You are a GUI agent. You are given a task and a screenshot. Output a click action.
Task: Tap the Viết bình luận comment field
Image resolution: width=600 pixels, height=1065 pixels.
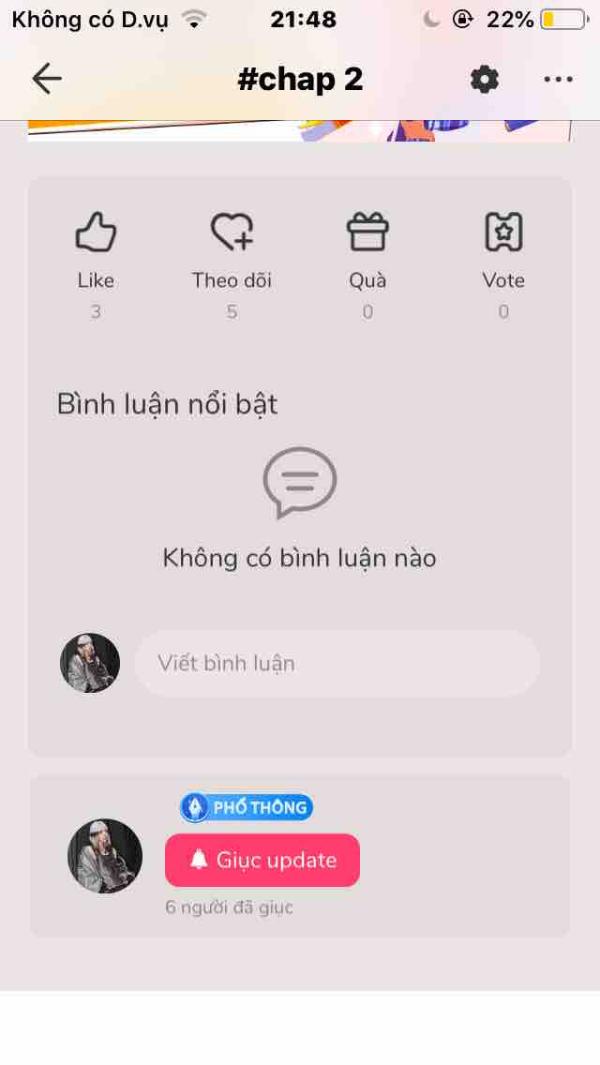pyautogui.click(x=338, y=663)
